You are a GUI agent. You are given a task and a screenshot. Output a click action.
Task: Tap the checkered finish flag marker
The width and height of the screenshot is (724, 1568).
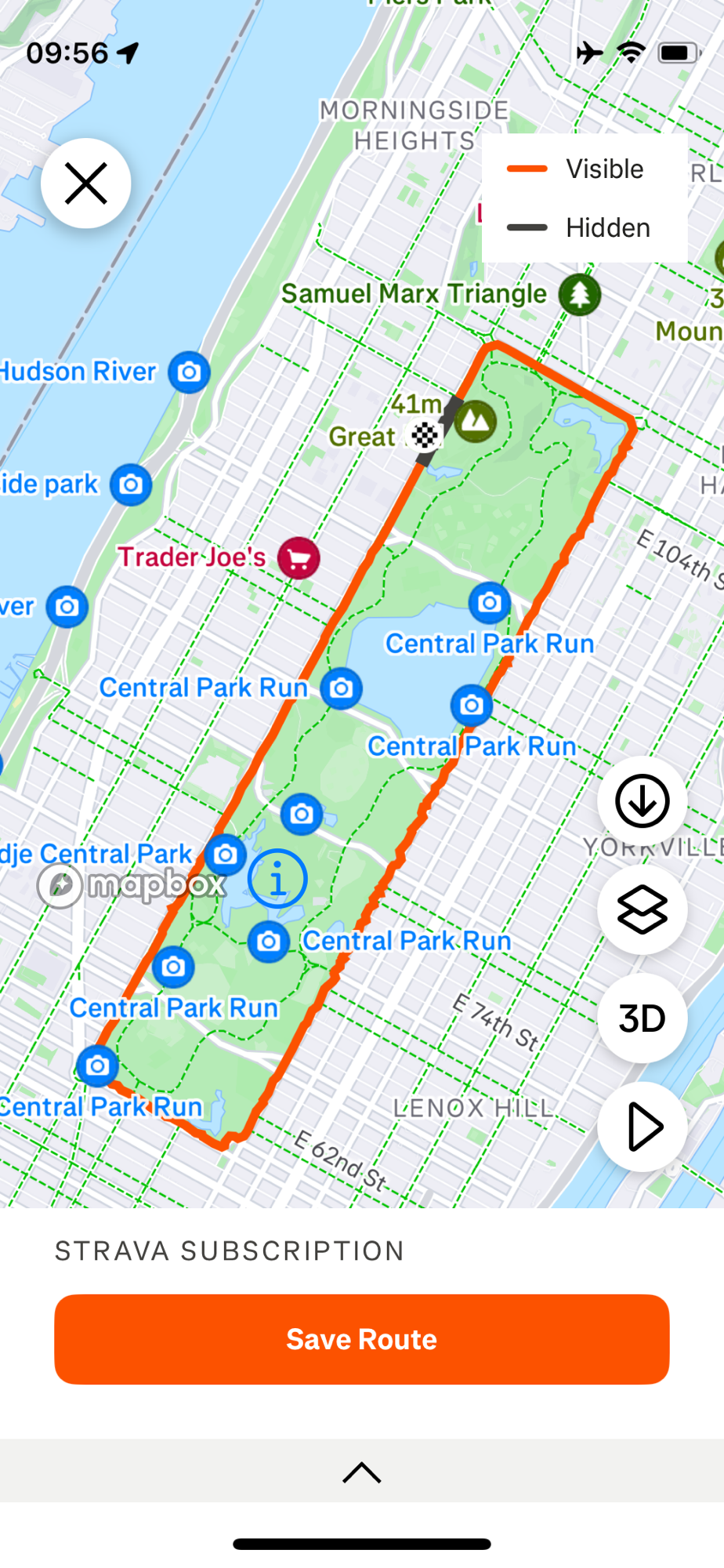tap(425, 434)
